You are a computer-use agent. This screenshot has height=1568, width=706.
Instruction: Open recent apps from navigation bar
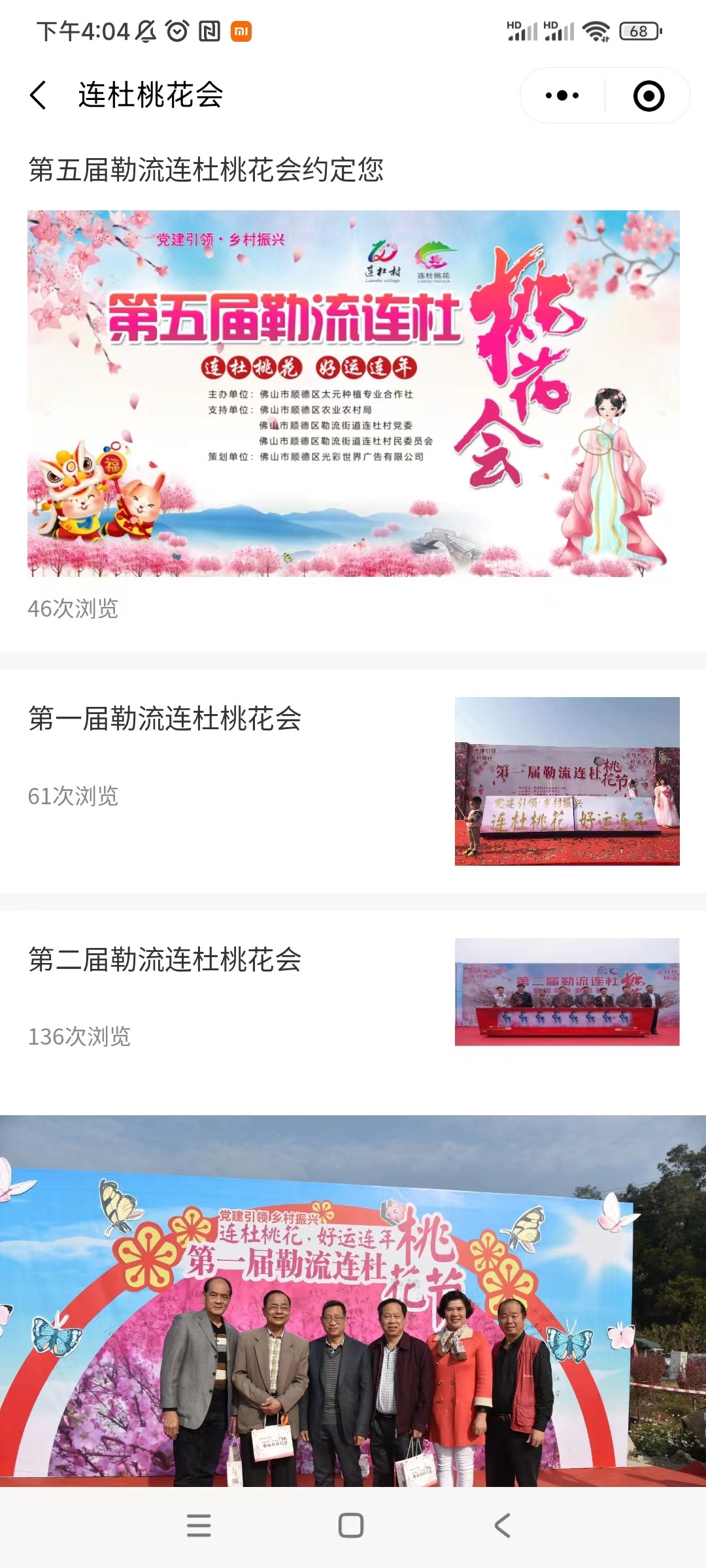(x=199, y=1526)
